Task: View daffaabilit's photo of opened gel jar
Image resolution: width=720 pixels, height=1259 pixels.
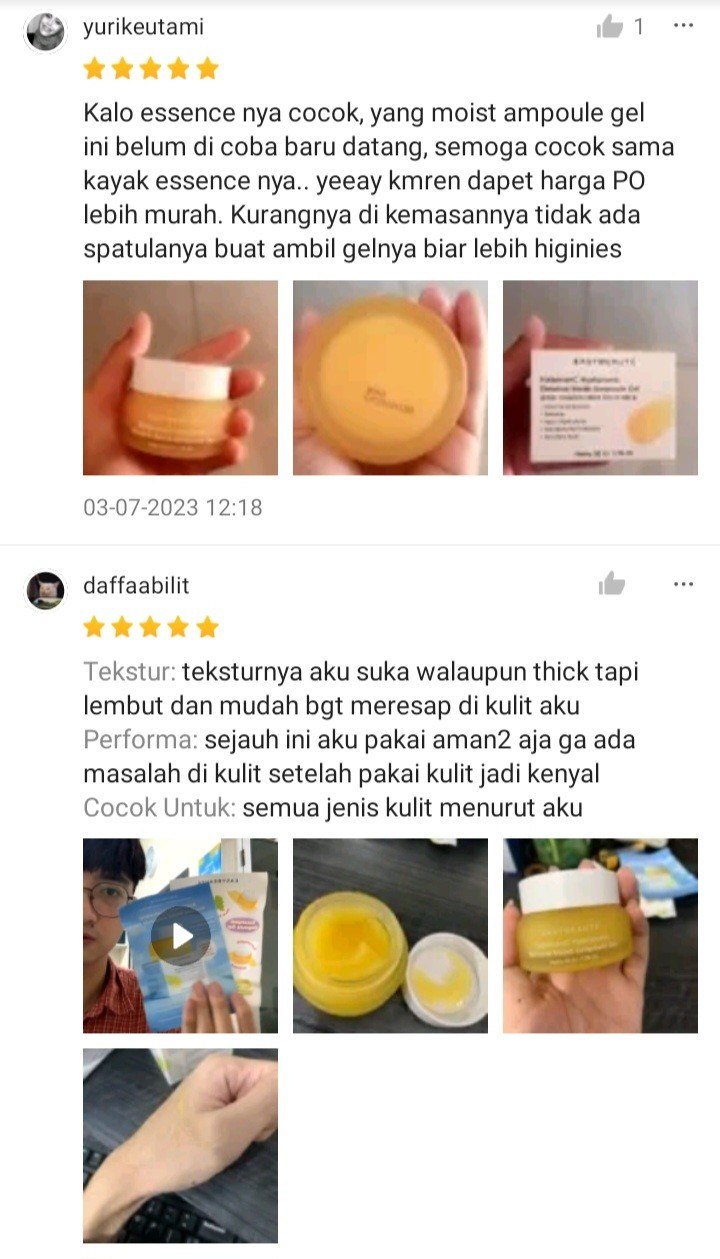Action: (x=390, y=935)
